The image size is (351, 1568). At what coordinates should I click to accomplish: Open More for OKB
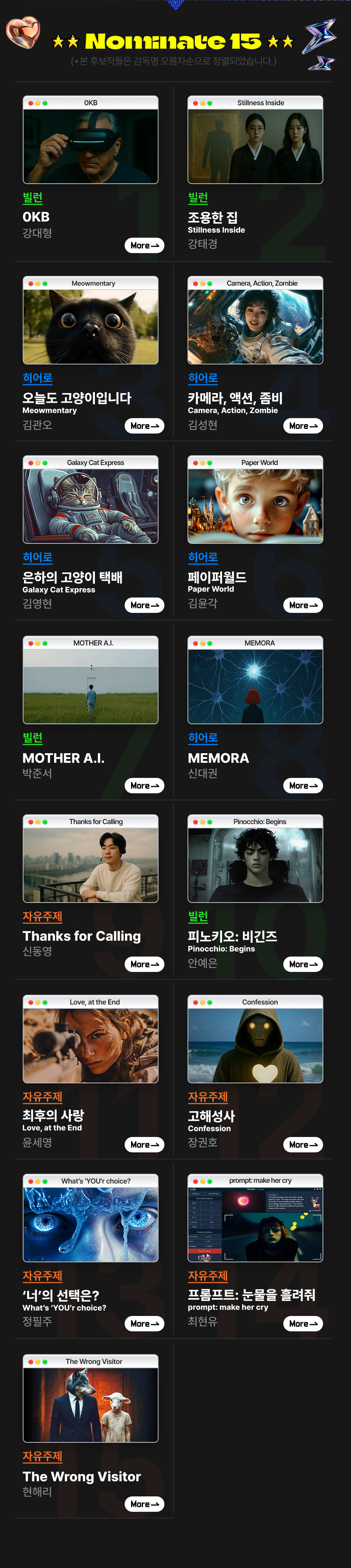pyautogui.click(x=144, y=245)
